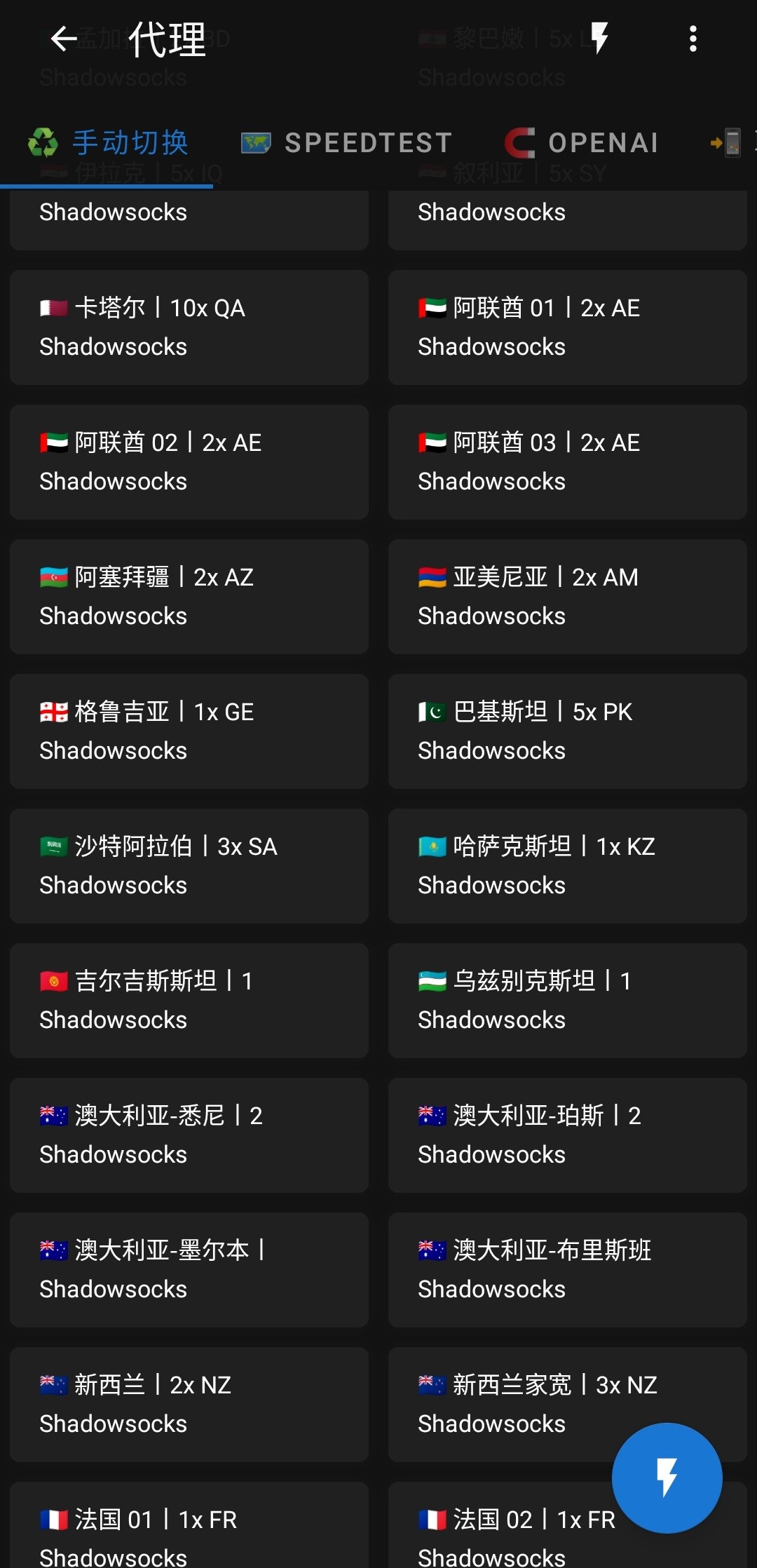Select the 卡塔尔 10x QA proxy
Image resolution: width=757 pixels, height=1568 pixels.
[x=189, y=327]
